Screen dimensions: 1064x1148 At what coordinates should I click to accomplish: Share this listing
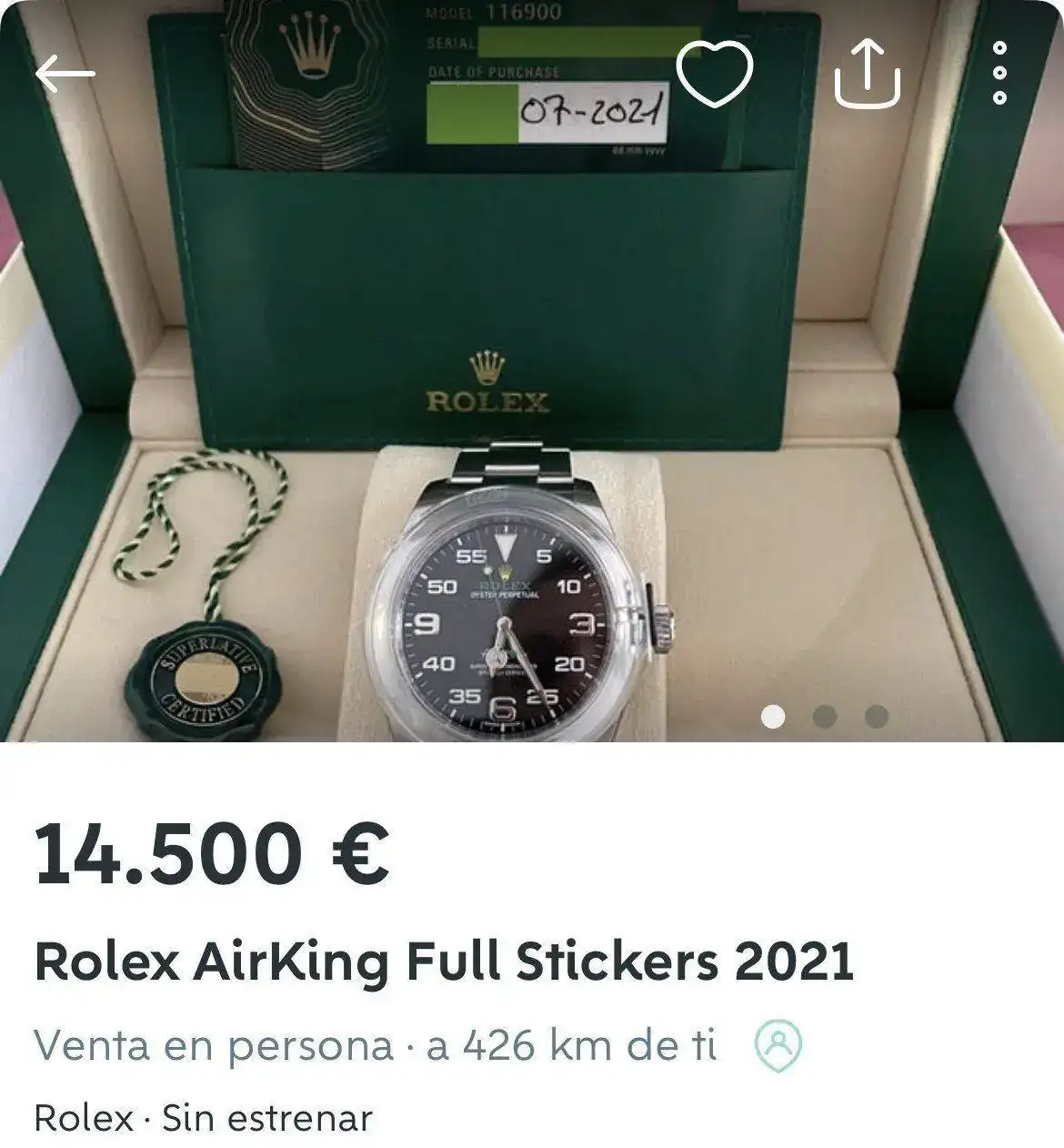(x=867, y=73)
